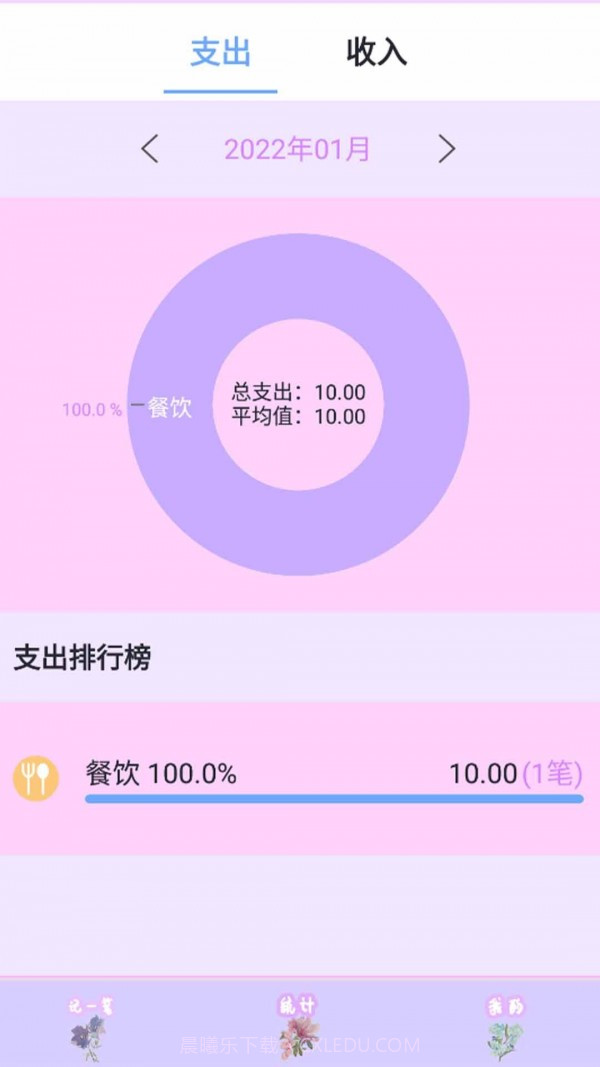The height and width of the screenshot is (1067, 600).
Task: Open the 记一笔 tab in bottom bar
Action: tap(90, 1024)
